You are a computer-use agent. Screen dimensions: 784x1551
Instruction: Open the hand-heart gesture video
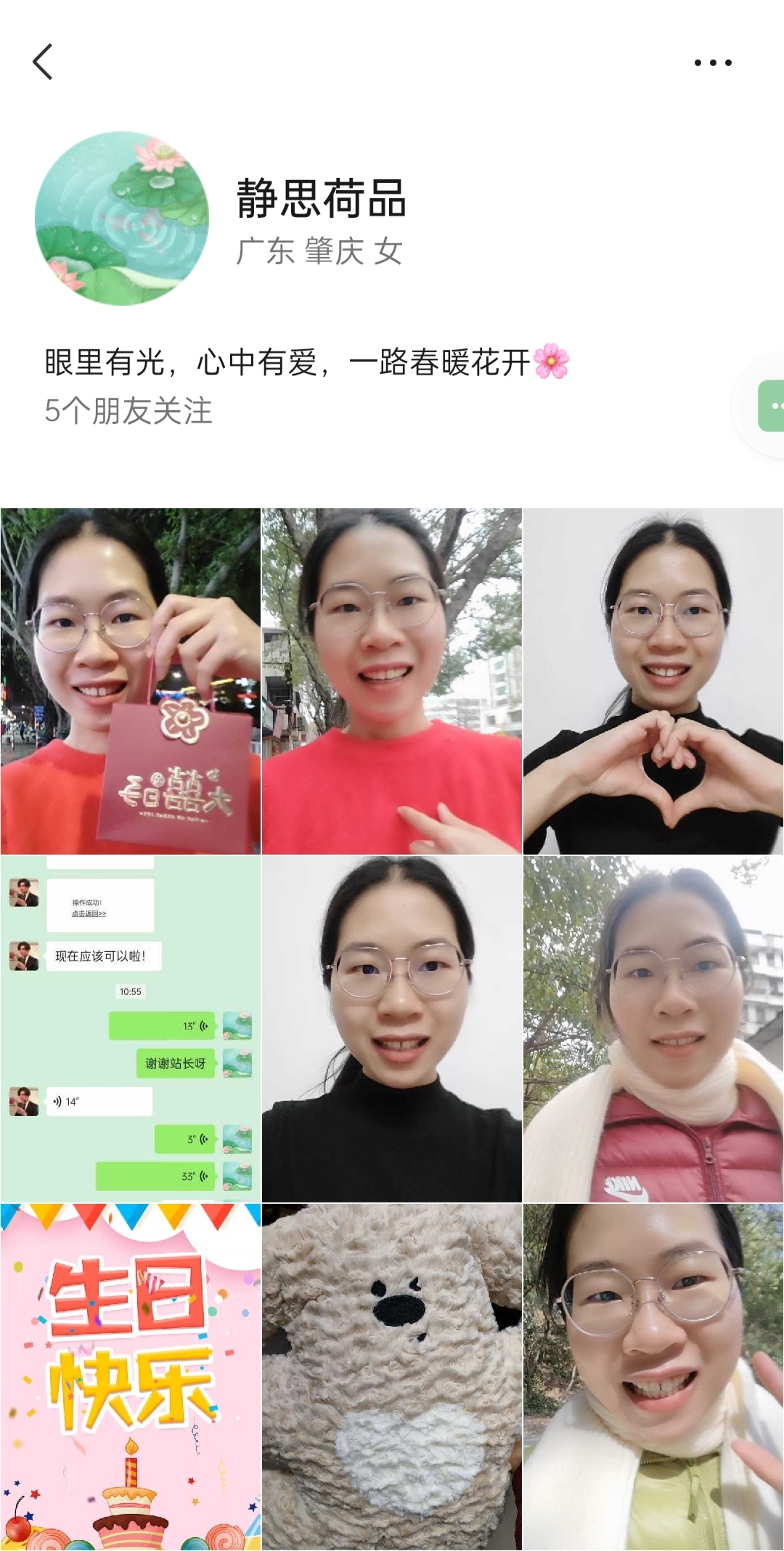(653, 681)
